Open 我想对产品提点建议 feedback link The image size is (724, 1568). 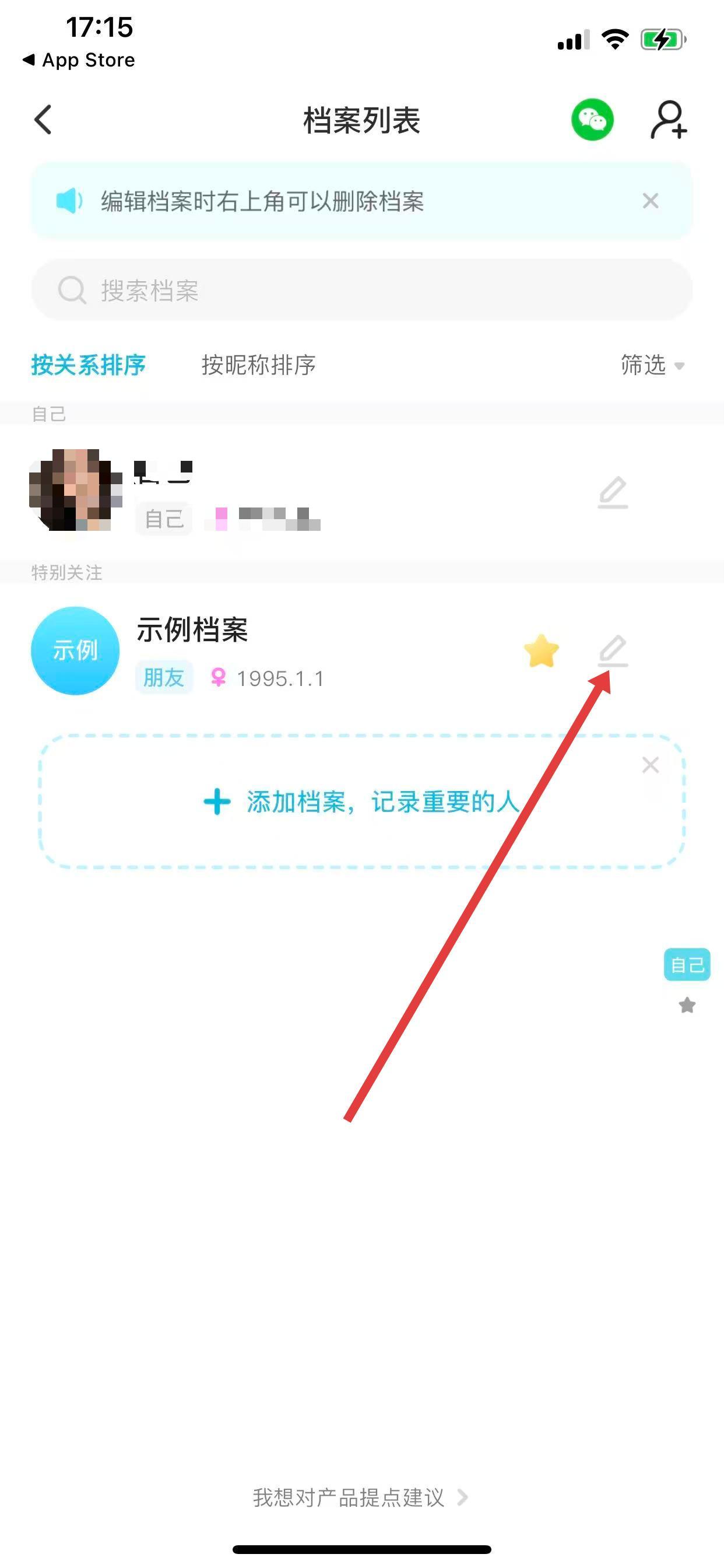click(360, 1497)
